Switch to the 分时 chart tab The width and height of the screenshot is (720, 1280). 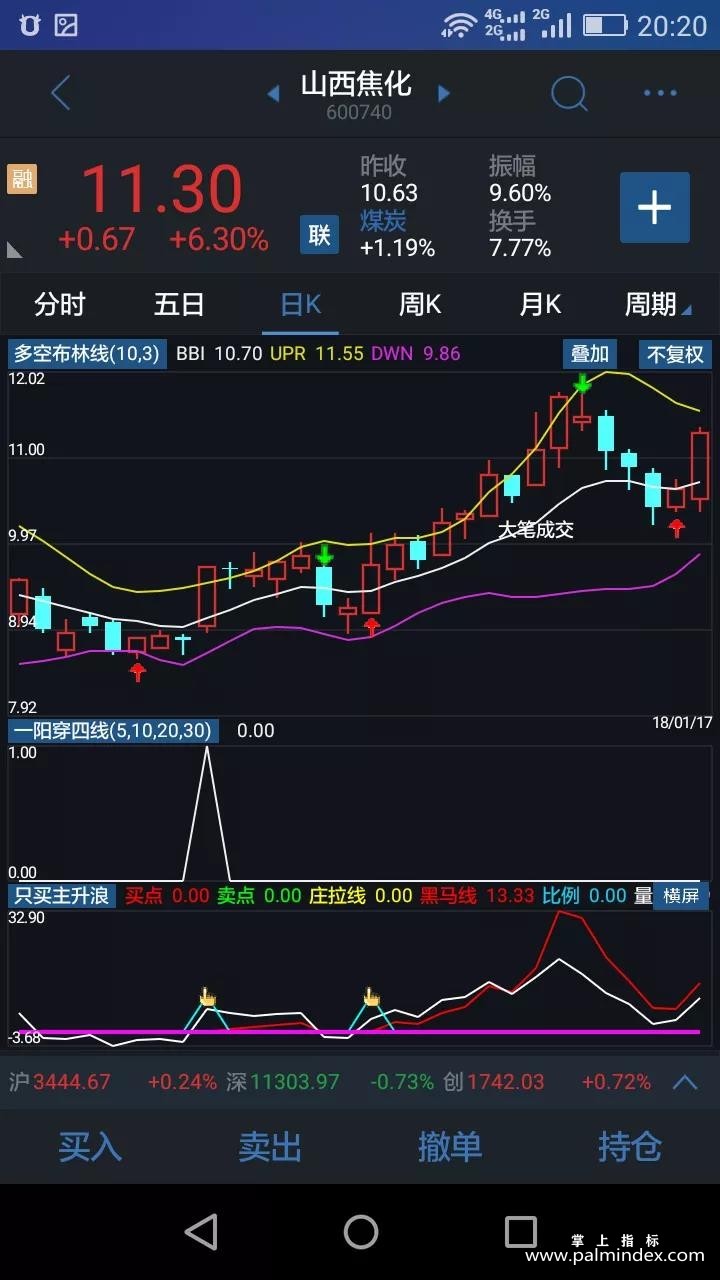pos(60,304)
